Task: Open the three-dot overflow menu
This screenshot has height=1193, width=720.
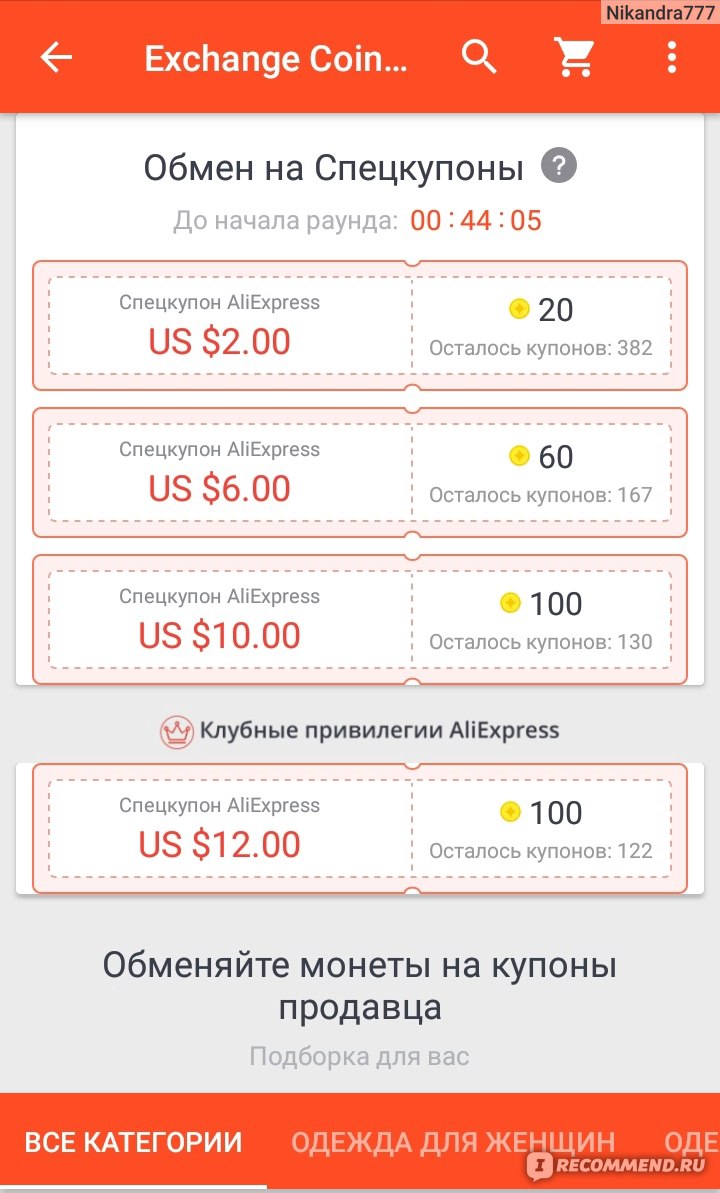Action: (671, 58)
